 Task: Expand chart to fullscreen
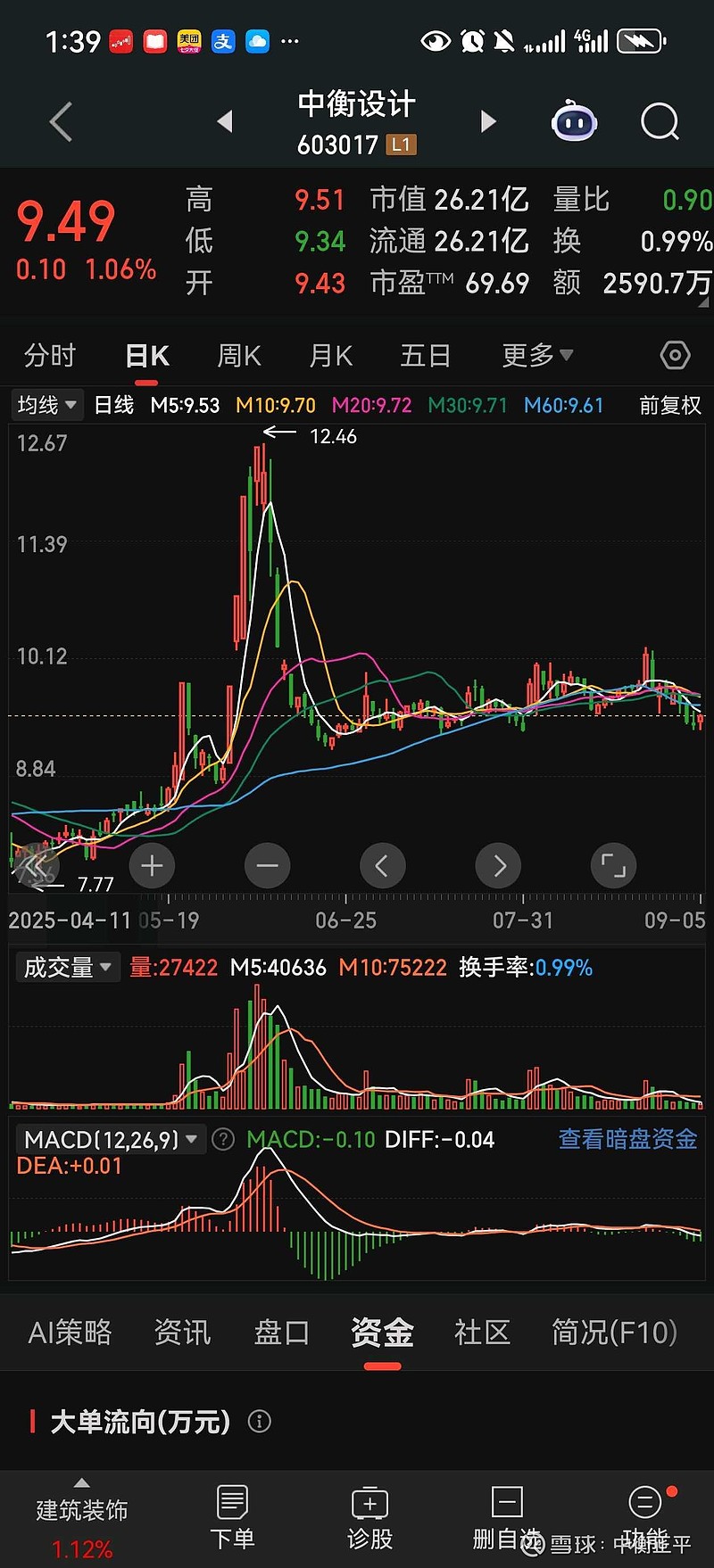(613, 865)
